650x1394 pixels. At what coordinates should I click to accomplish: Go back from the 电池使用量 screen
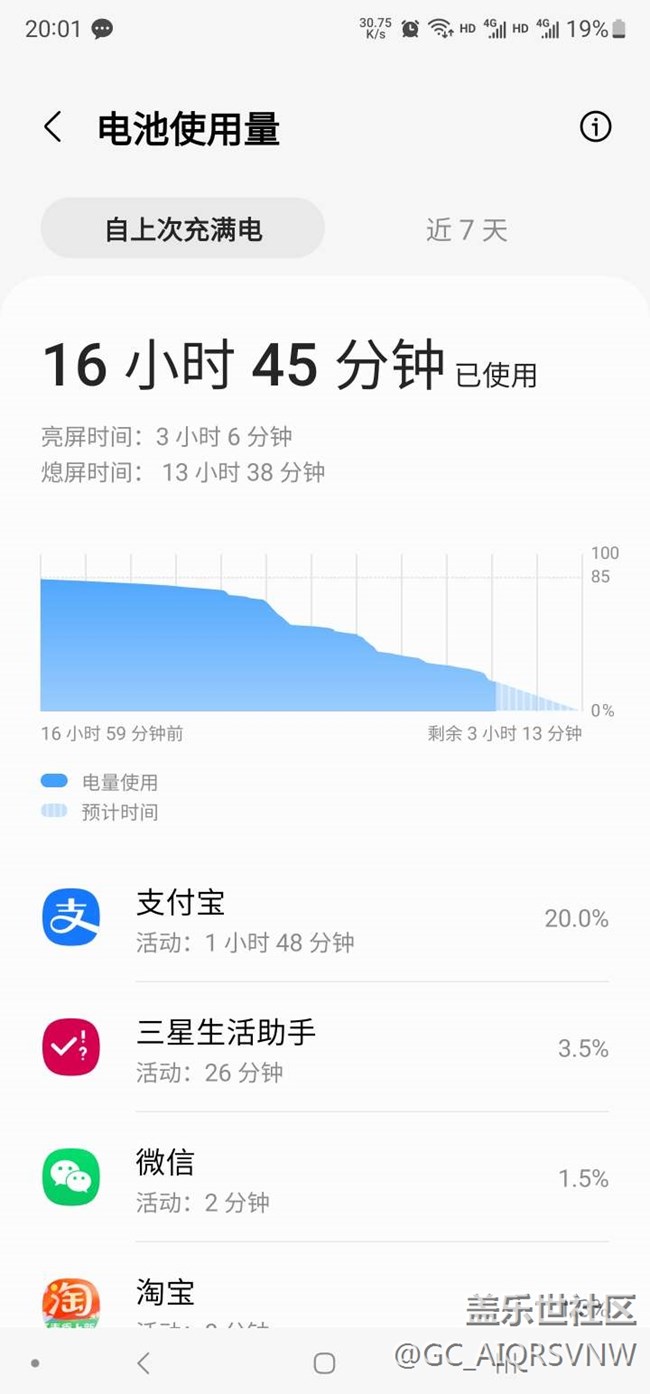53,128
